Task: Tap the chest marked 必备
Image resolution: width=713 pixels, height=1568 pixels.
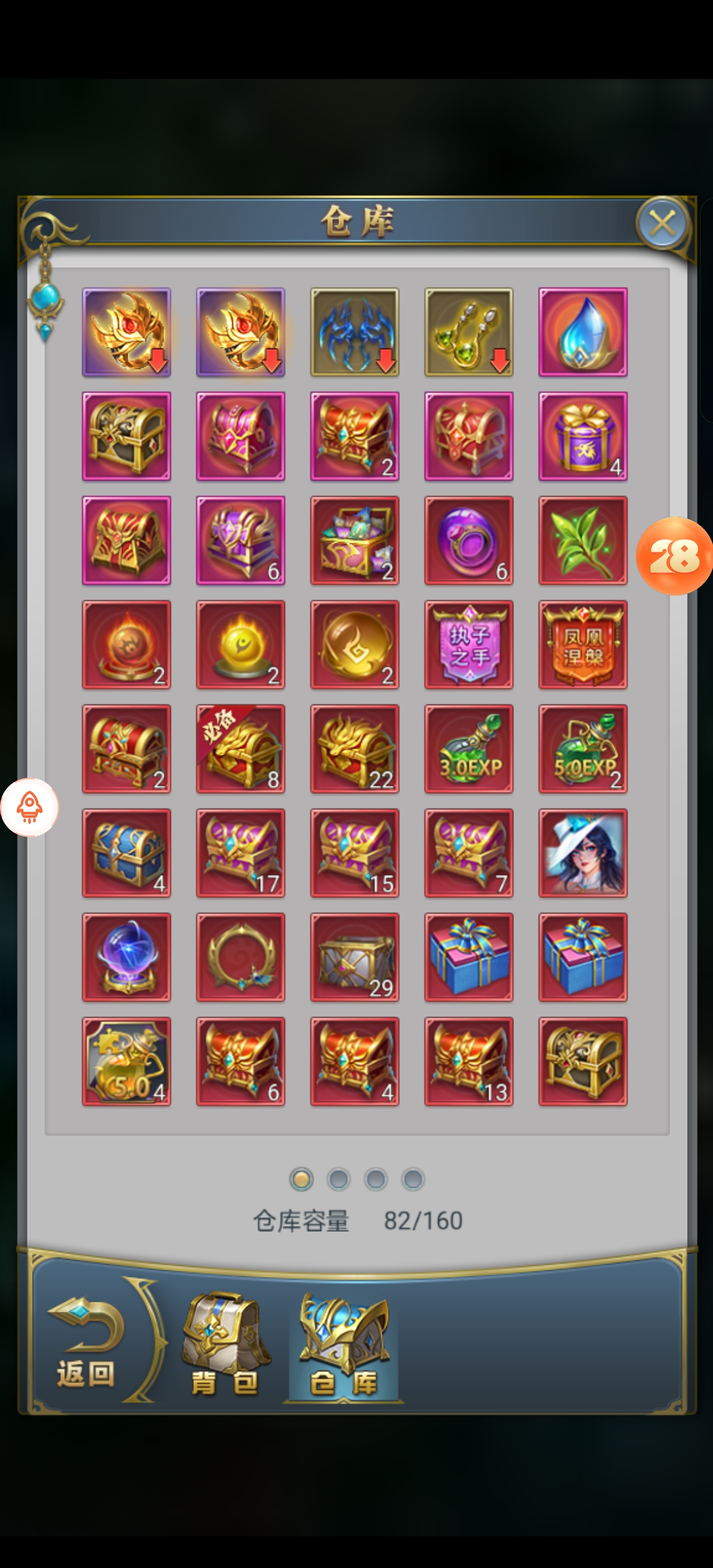Action: click(240, 748)
